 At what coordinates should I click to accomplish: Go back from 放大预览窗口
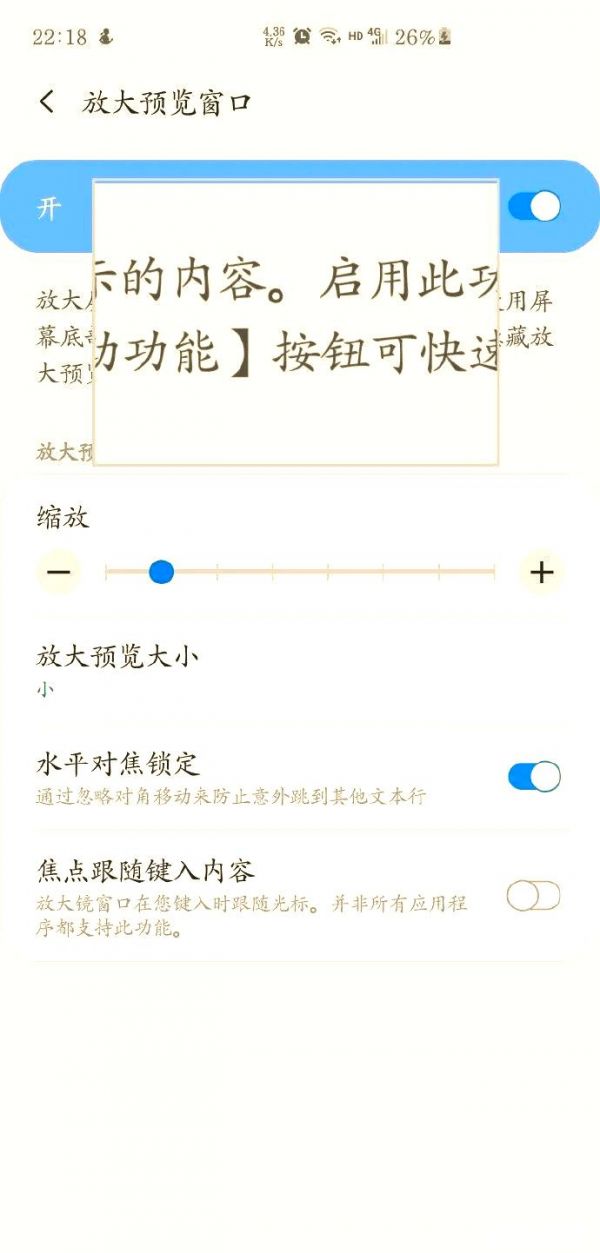coord(46,102)
